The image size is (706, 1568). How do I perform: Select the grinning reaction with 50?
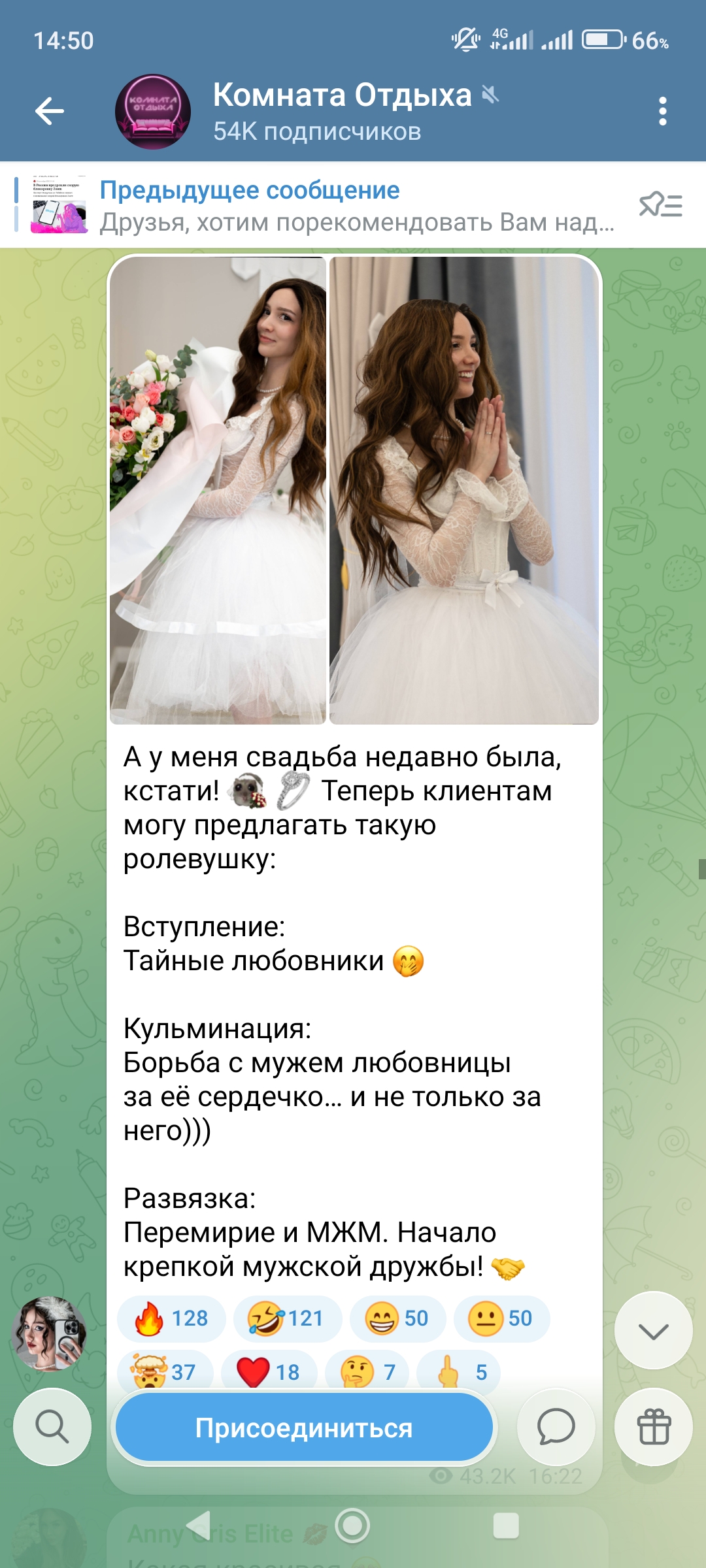(x=397, y=1318)
